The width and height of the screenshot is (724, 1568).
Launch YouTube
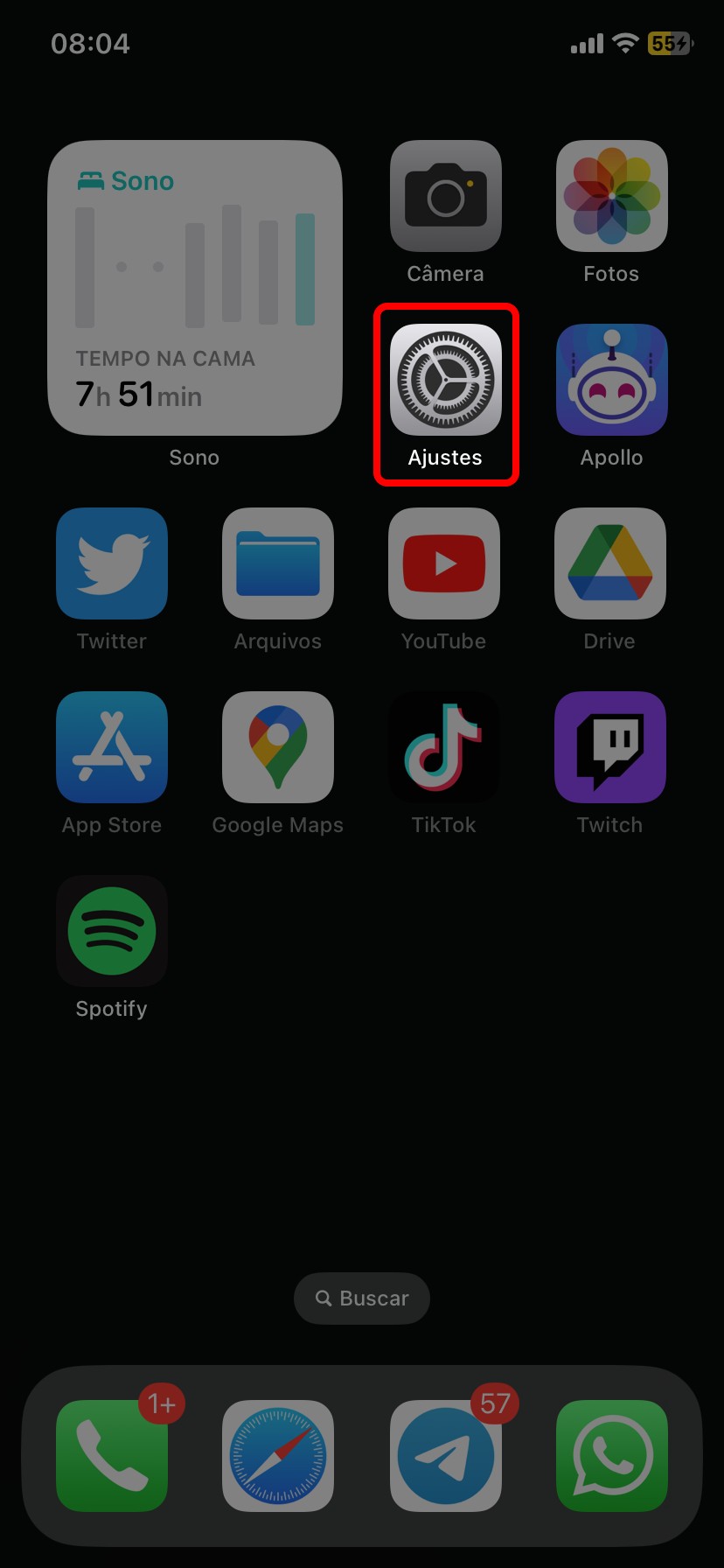[x=444, y=564]
